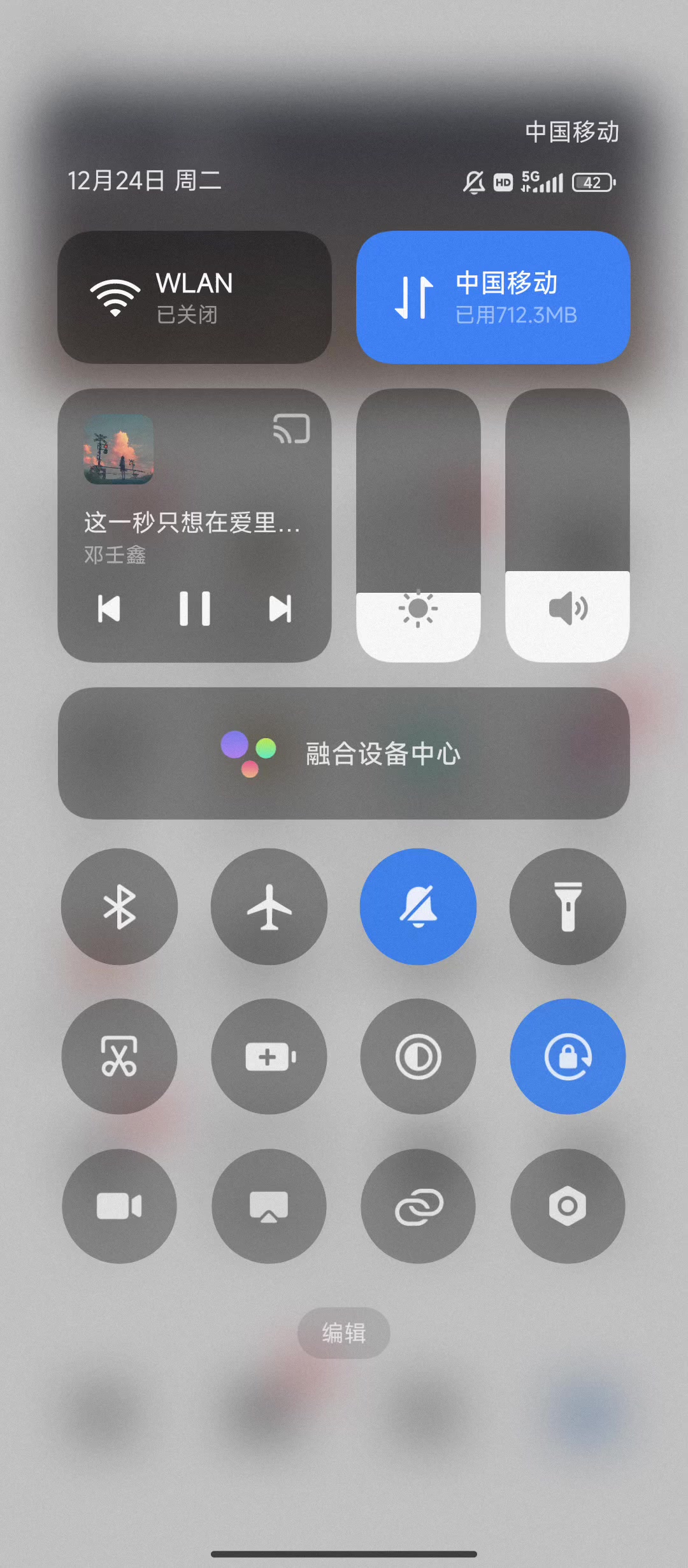Enable Bluetooth
Screen dimensions: 688x1568
pyautogui.click(x=120, y=906)
